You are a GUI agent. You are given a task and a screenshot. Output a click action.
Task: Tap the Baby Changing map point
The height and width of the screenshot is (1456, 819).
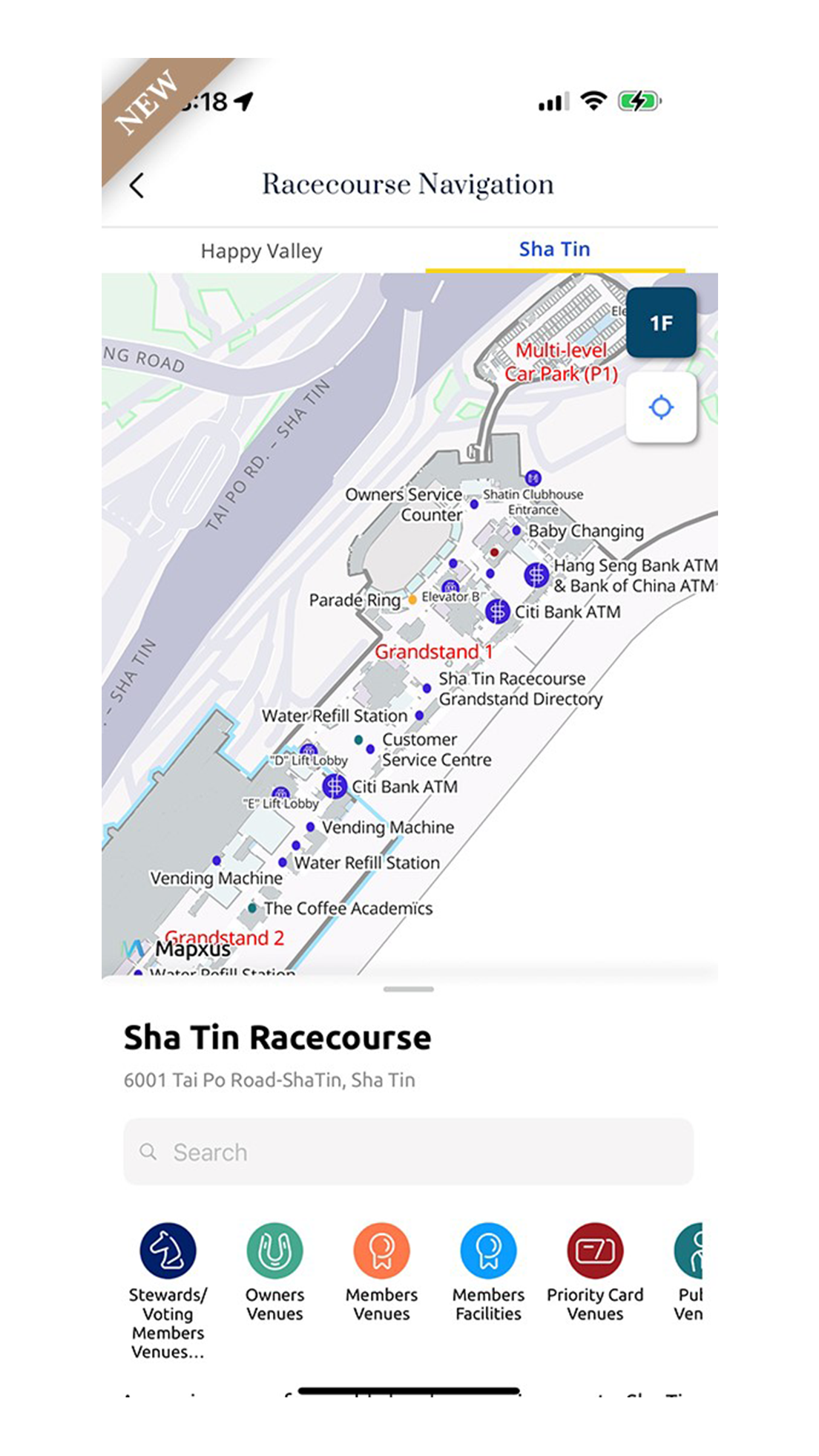tap(517, 531)
